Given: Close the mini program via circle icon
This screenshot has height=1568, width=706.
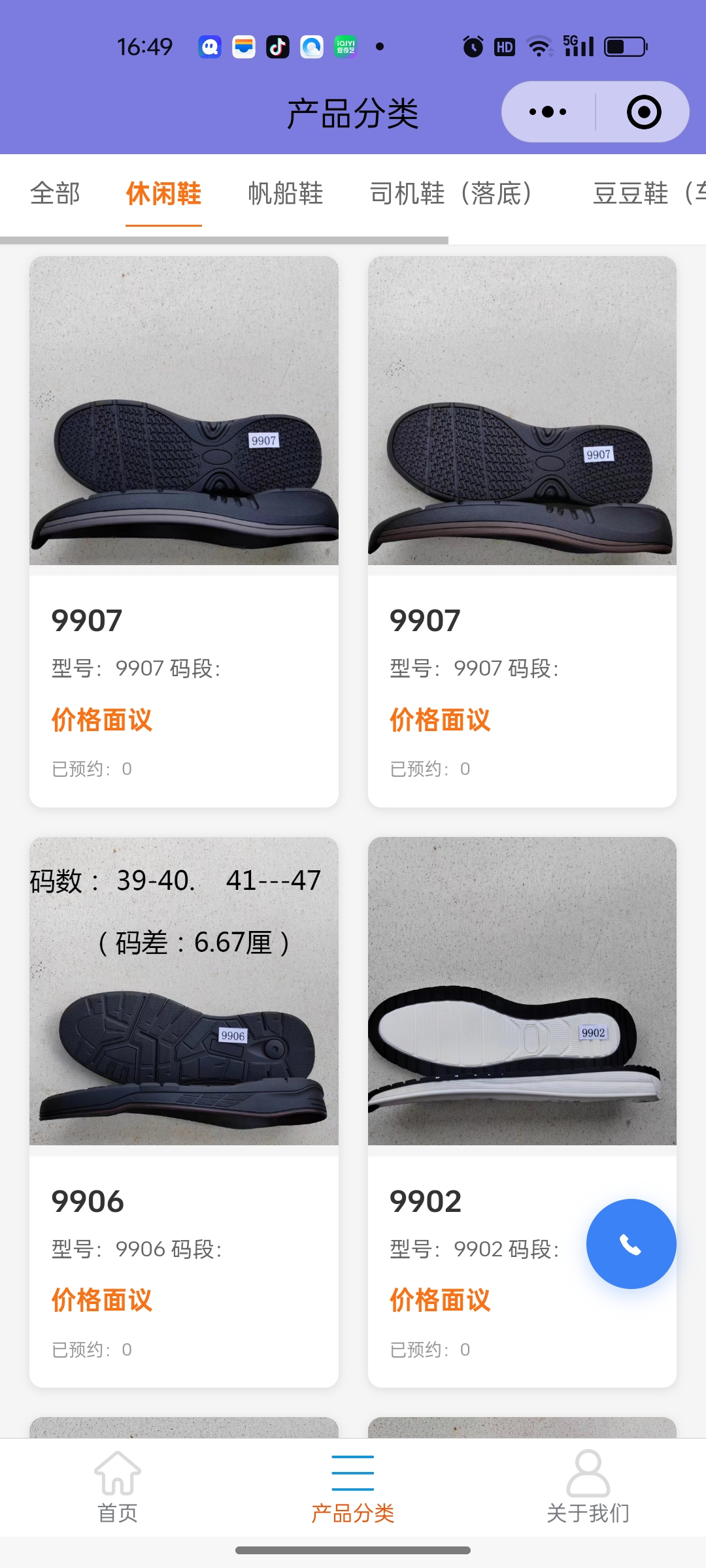Looking at the screenshot, I should pos(643,112).
